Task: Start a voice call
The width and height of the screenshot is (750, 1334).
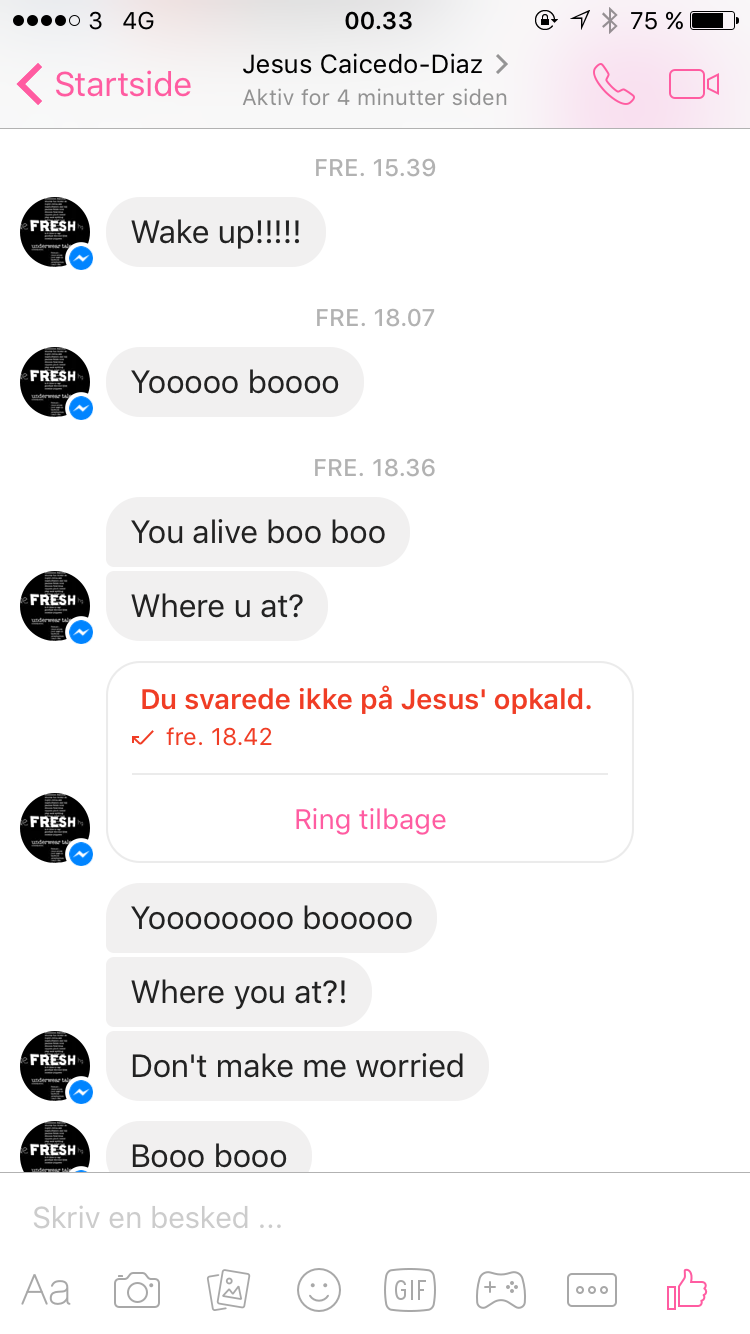Action: pos(614,84)
